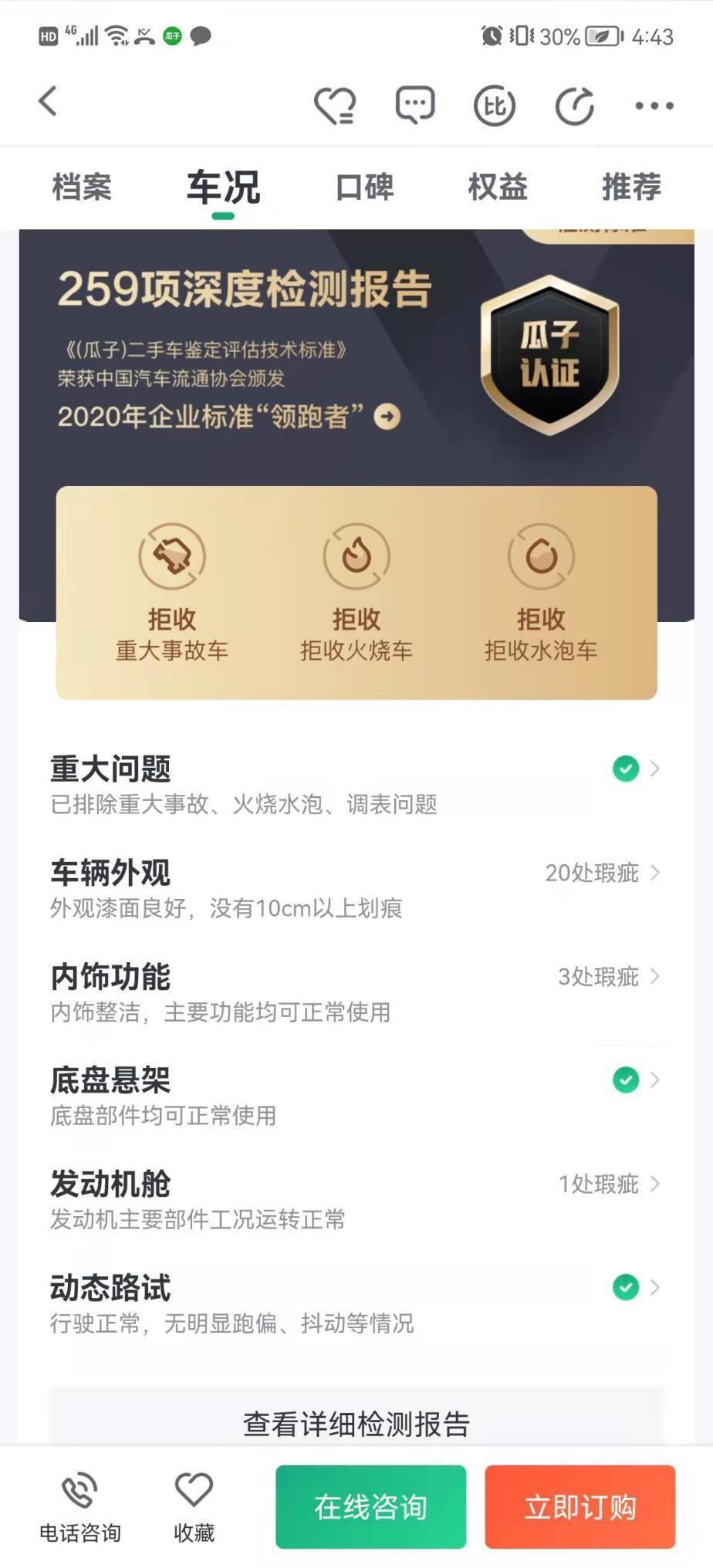The image size is (713, 1568).
Task: Switch to the 档案 tab
Action: coord(82,188)
